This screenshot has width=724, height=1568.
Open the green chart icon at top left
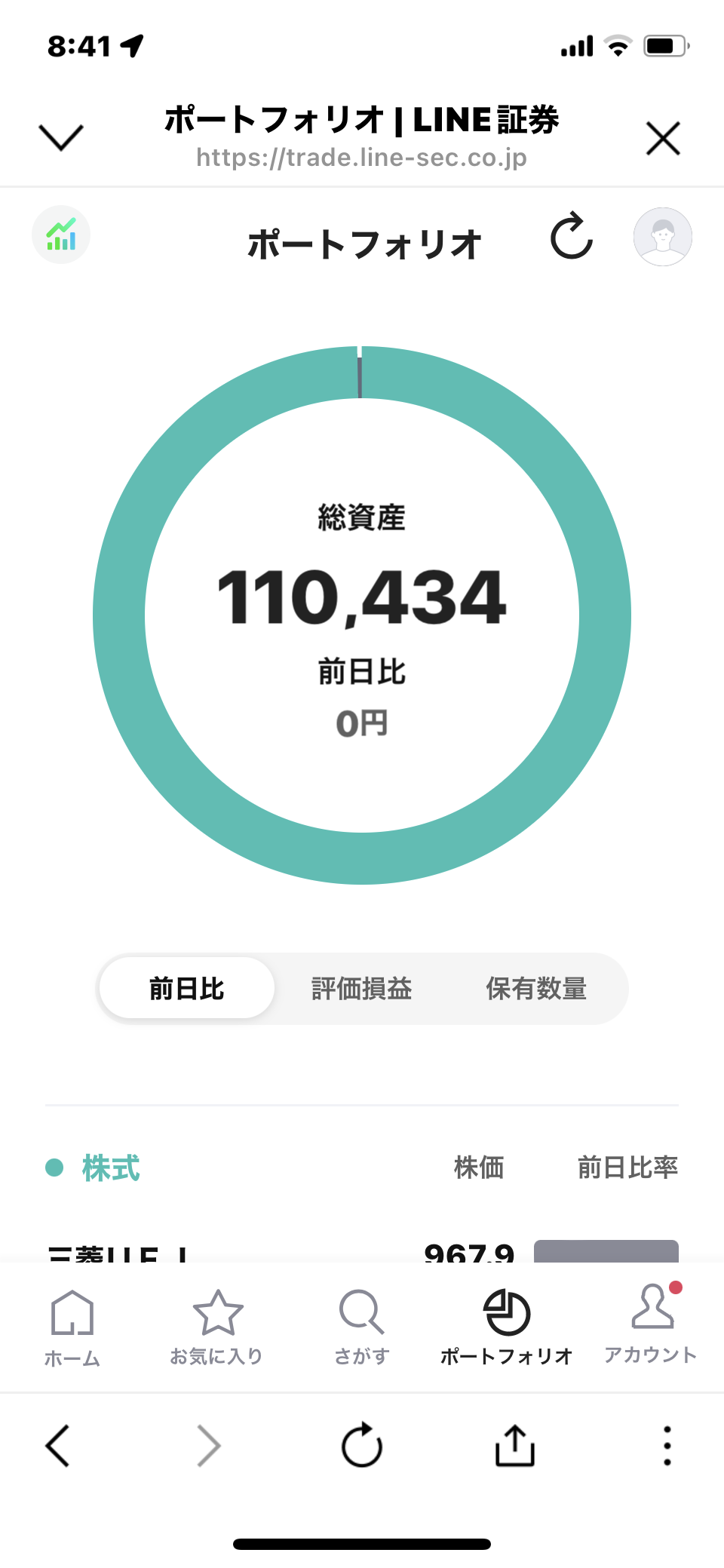point(61,235)
